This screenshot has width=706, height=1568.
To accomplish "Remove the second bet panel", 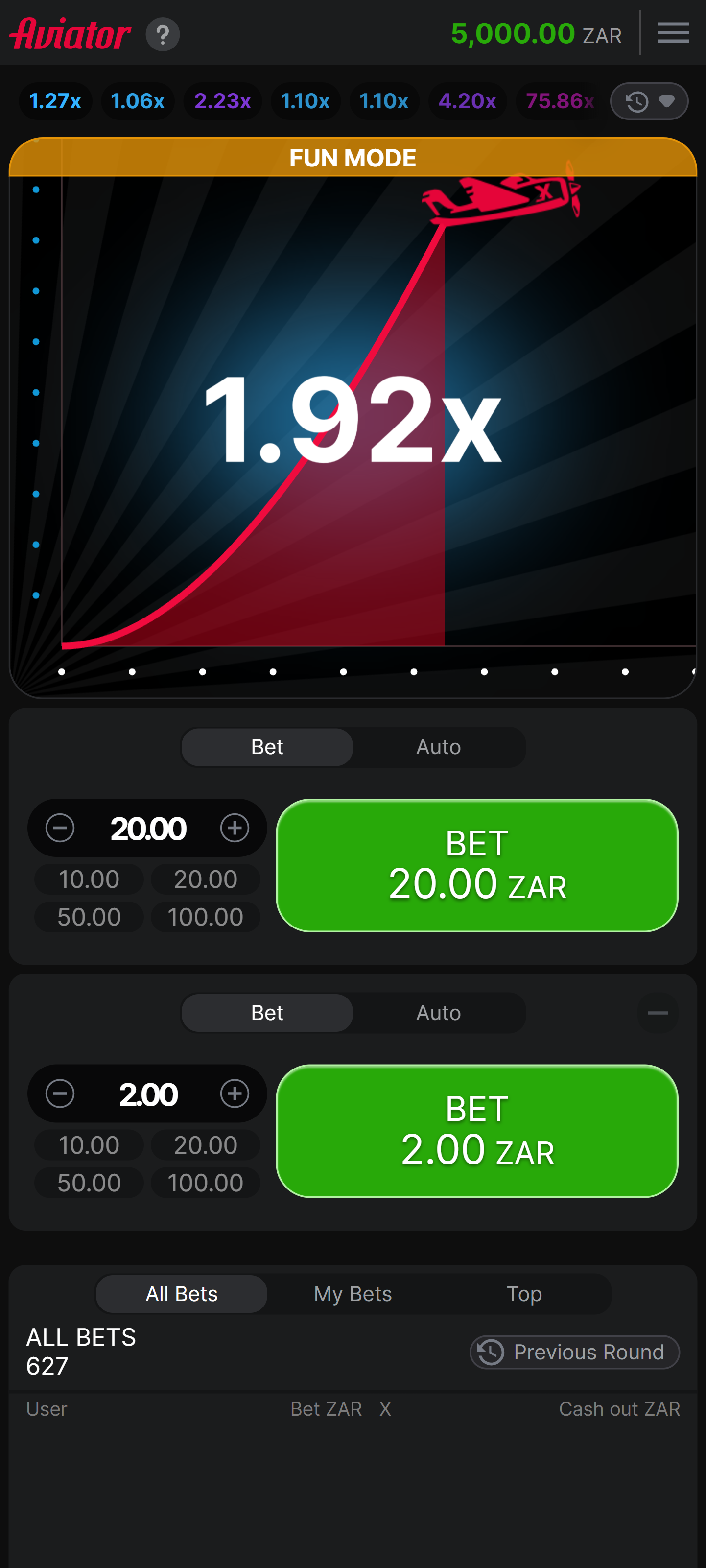I will pos(658,1013).
